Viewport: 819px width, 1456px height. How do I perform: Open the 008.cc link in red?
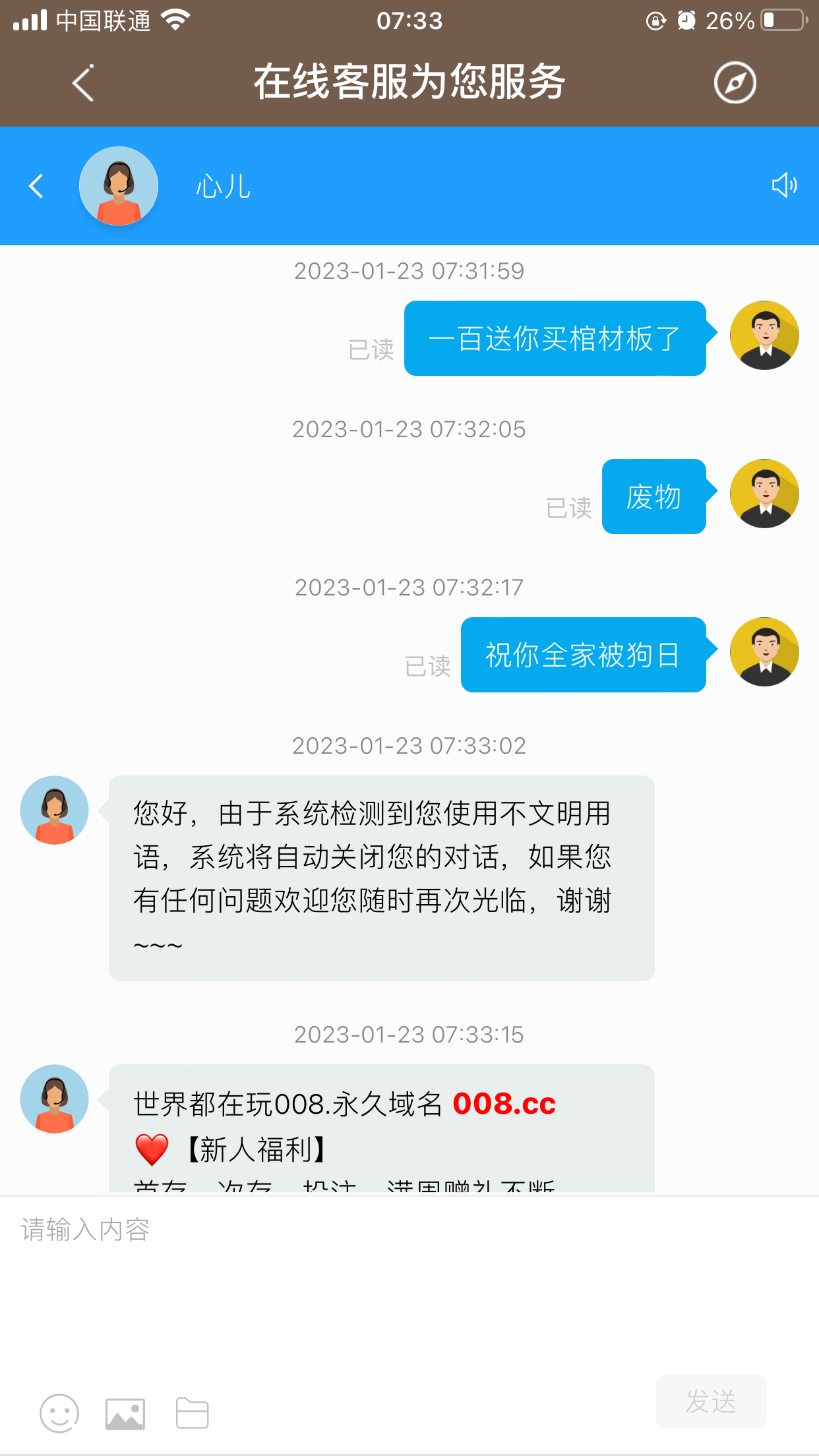point(504,1104)
